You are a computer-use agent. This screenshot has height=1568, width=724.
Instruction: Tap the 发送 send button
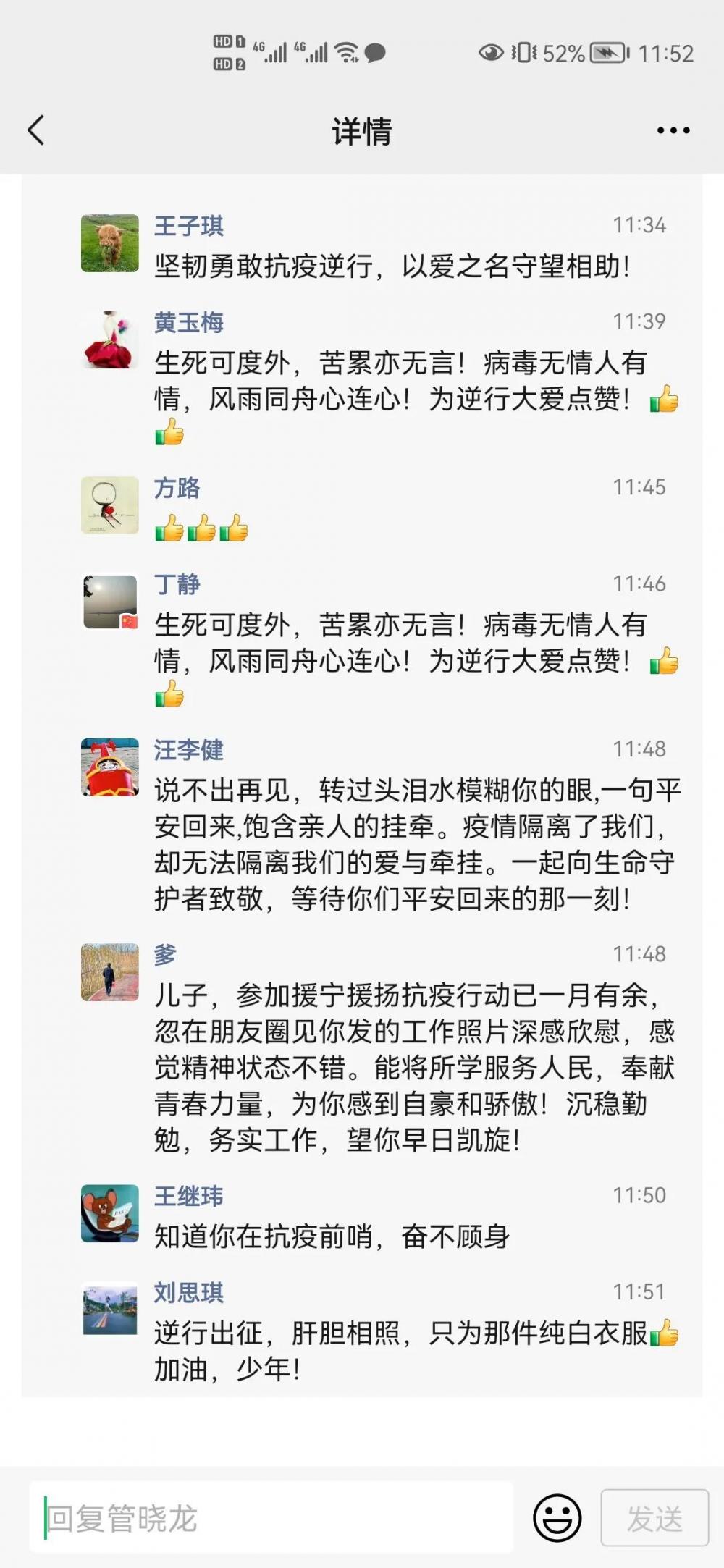[654, 1518]
